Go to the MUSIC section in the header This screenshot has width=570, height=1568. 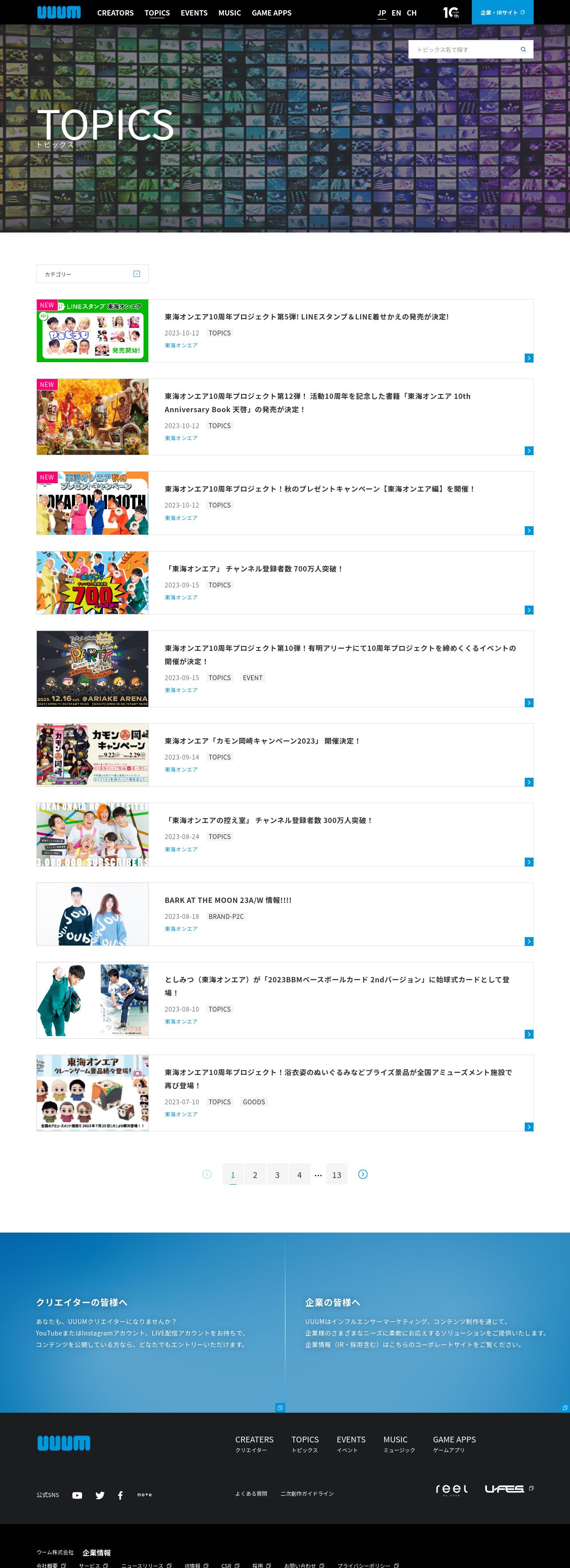pos(230,13)
